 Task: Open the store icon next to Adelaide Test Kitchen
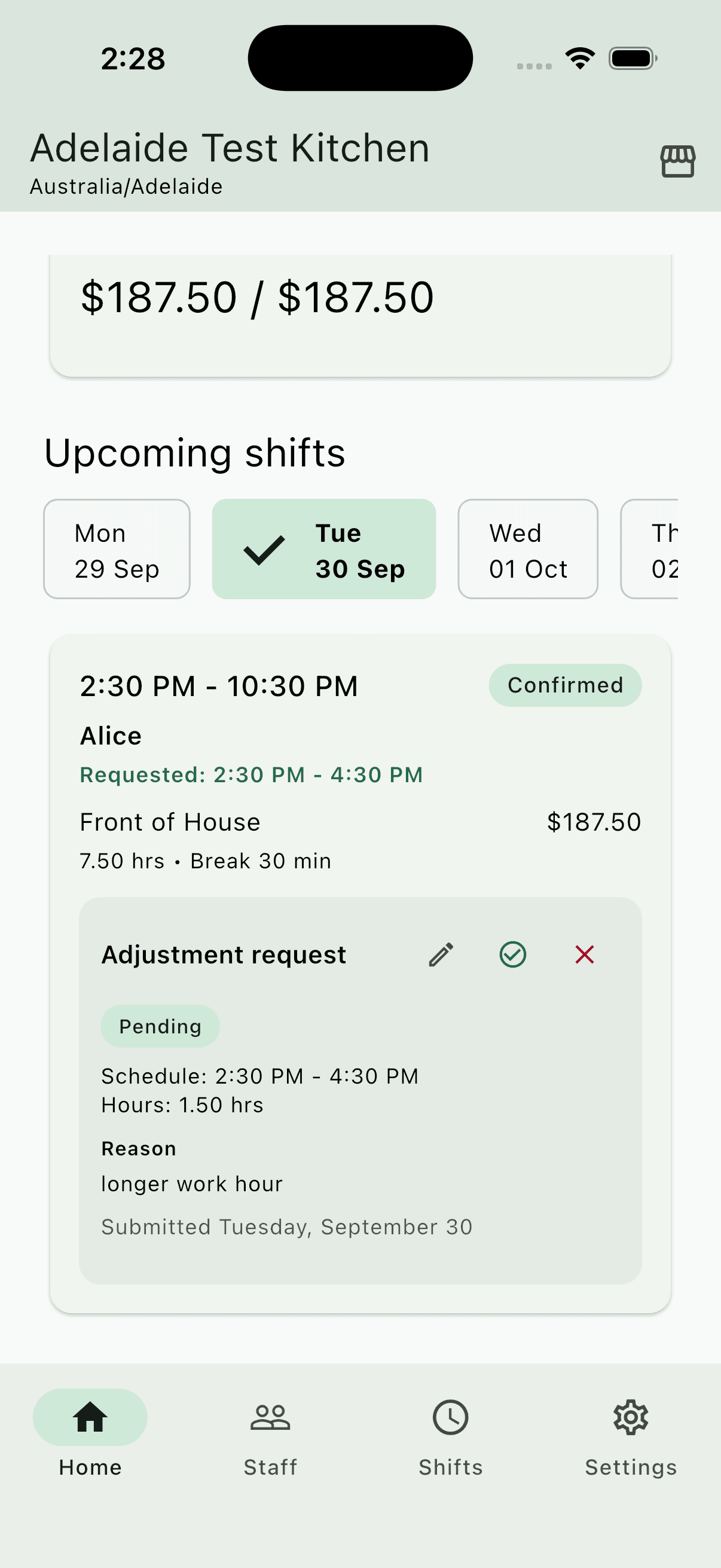point(677,161)
